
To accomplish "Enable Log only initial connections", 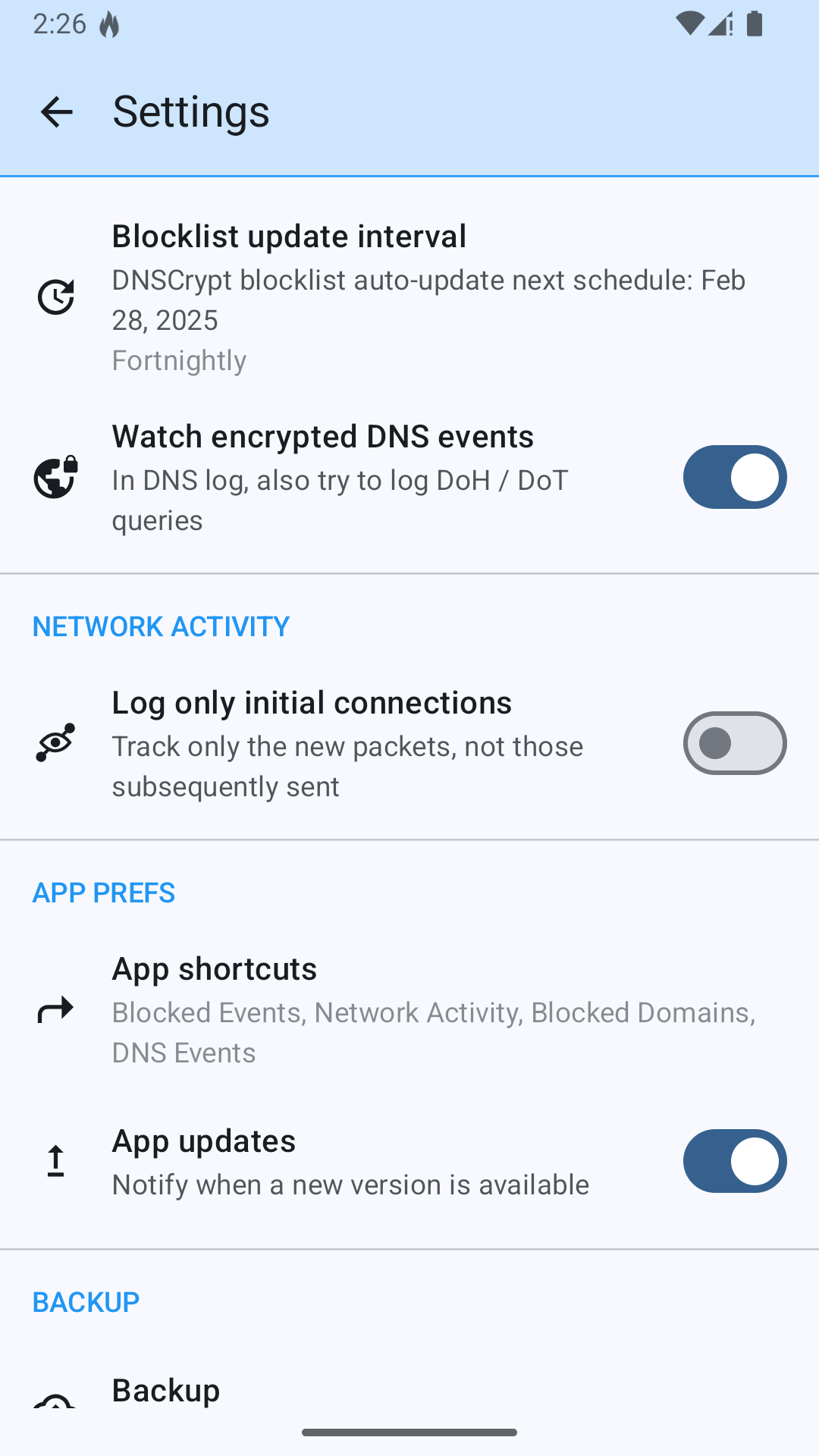I will point(734,743).
